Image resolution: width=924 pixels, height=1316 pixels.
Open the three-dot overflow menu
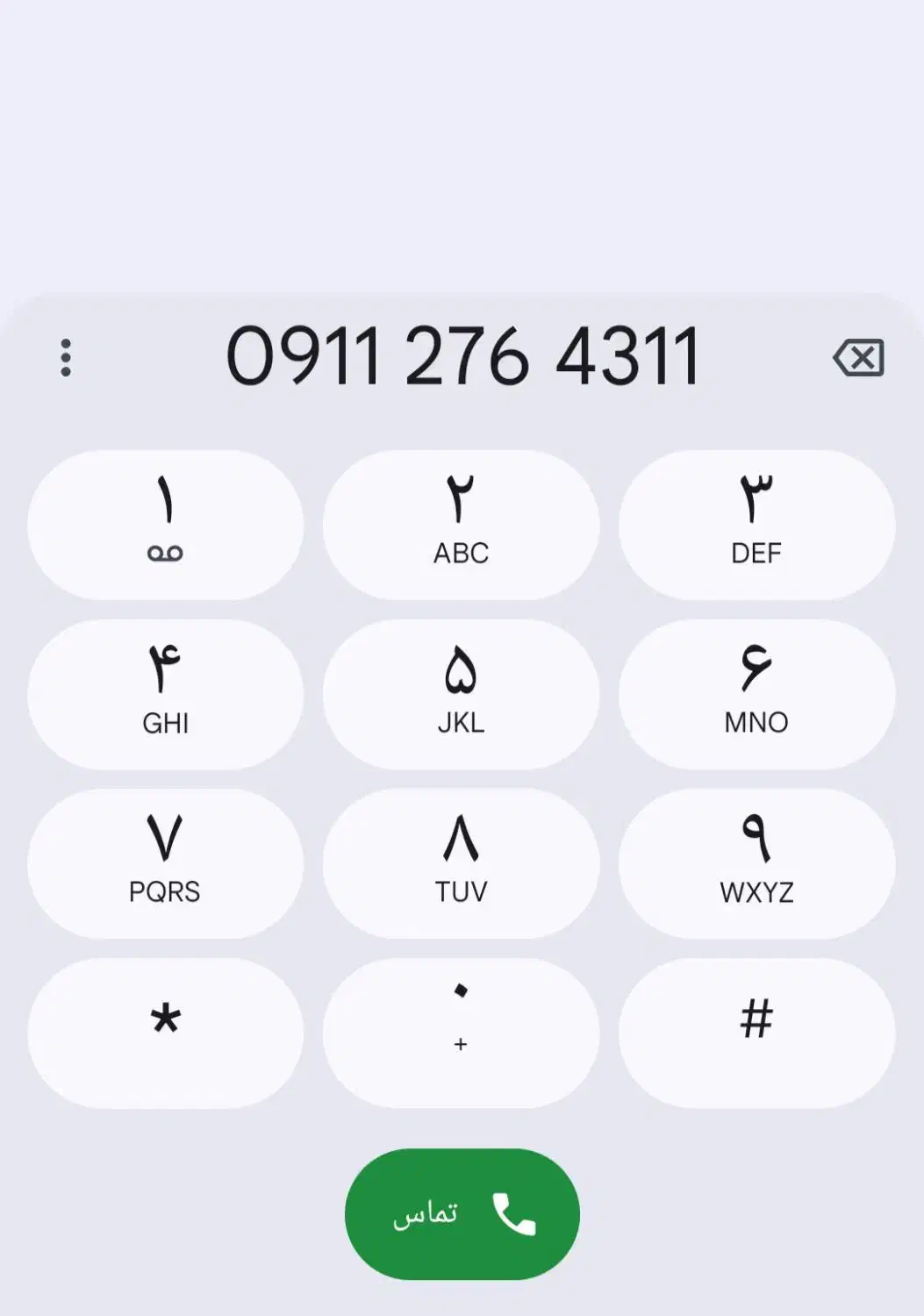tap(64, 357)
